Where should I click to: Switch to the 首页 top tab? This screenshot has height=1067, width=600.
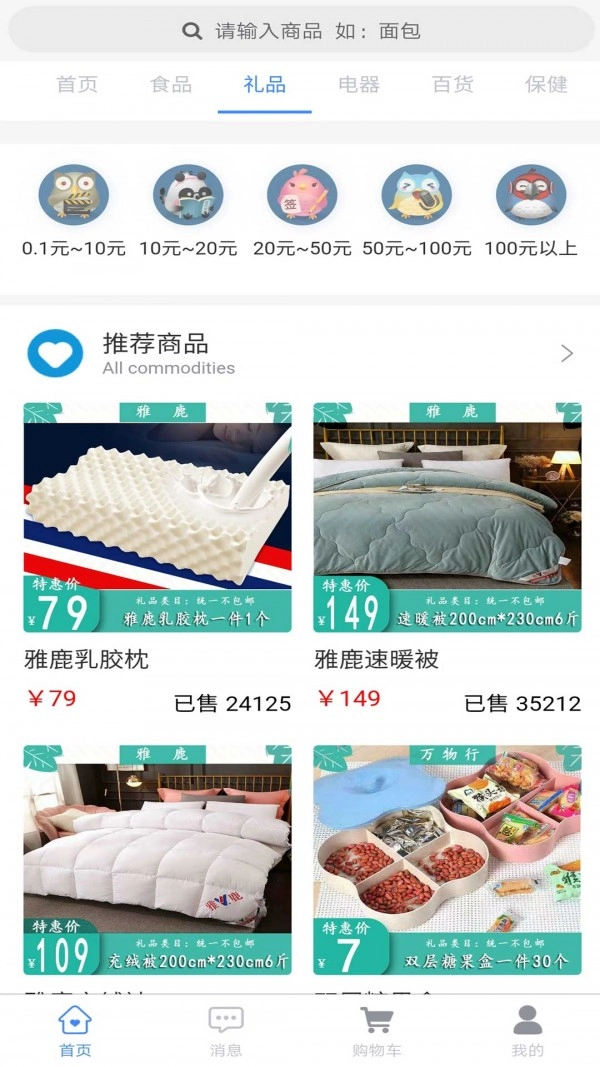(x=77, y=85)
